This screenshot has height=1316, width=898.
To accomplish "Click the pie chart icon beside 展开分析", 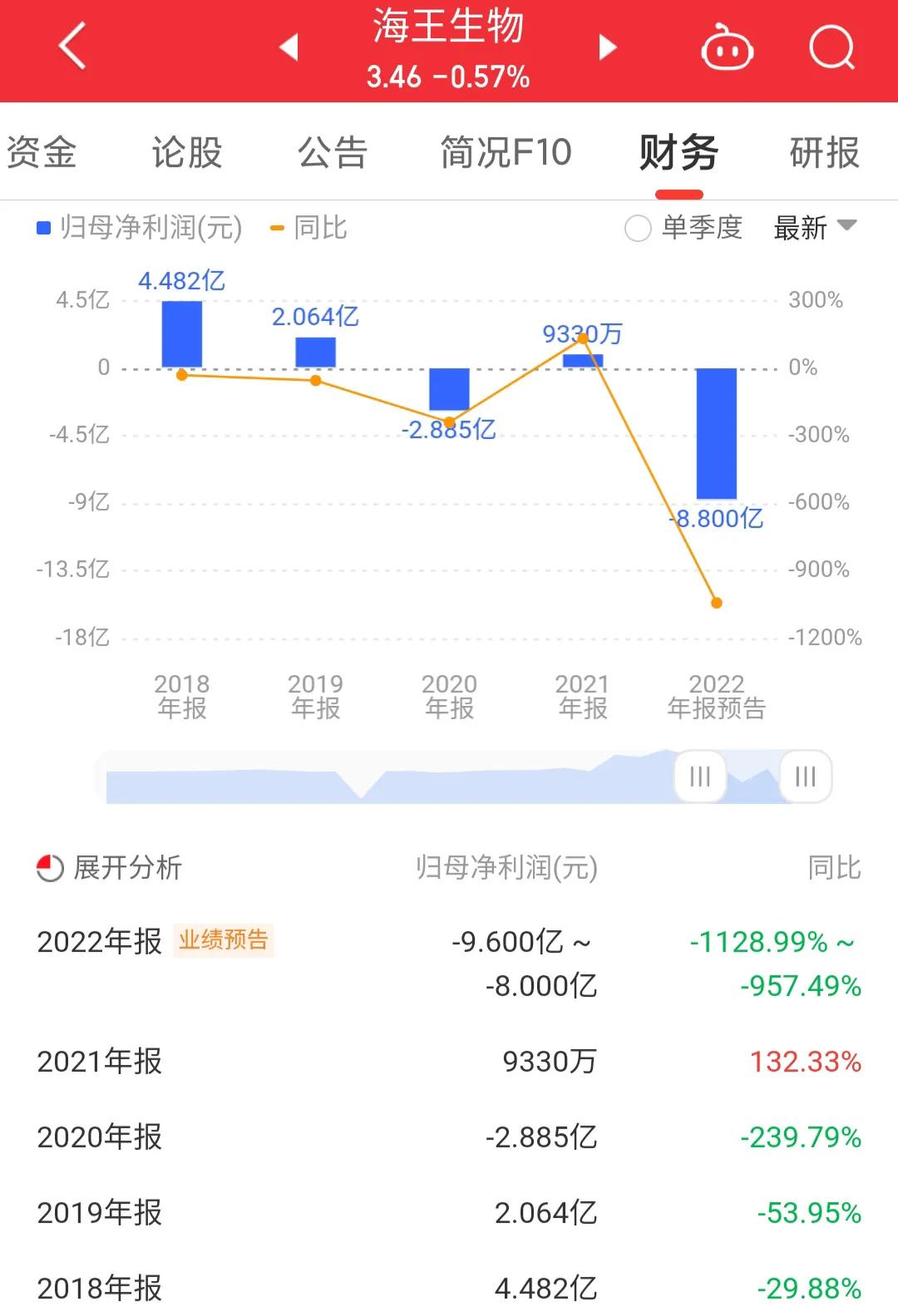I will point(50,868).
